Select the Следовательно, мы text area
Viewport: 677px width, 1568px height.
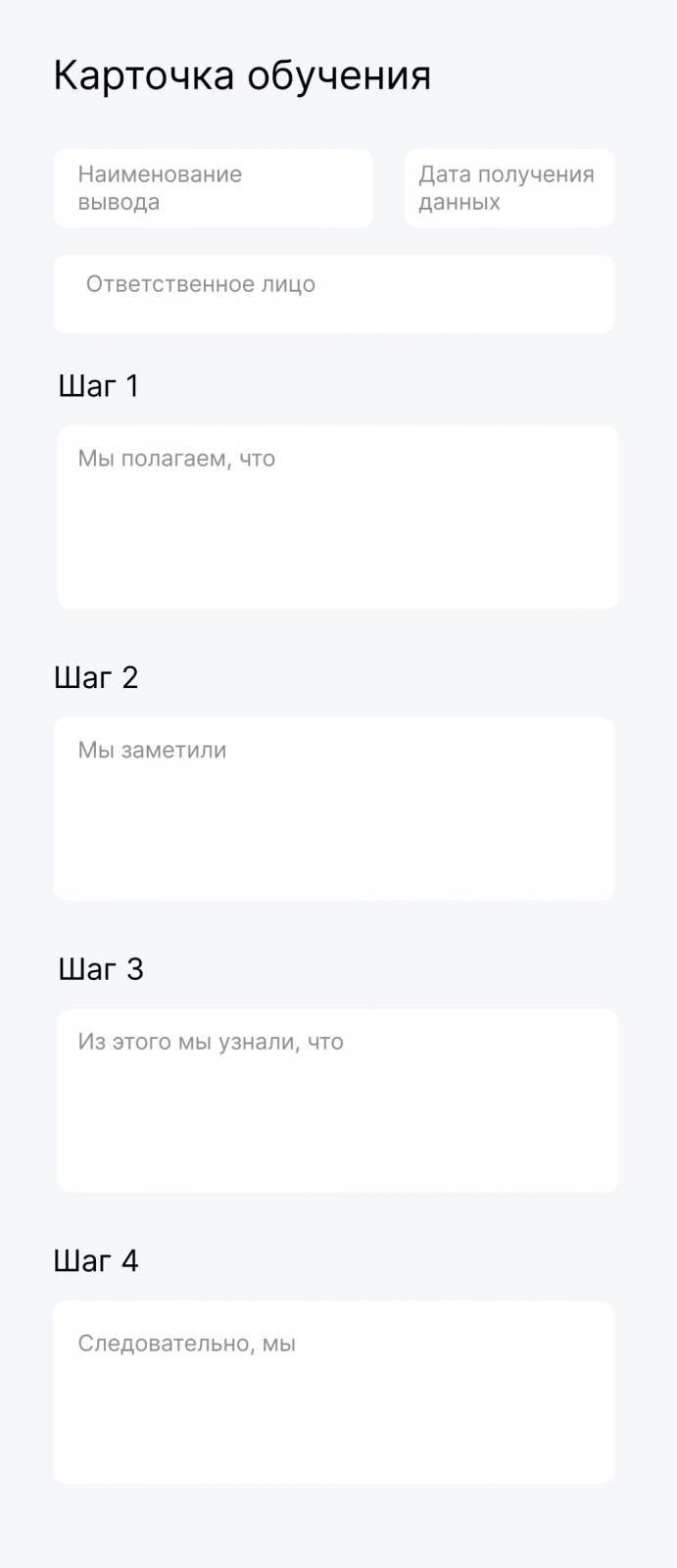[x=333, y=1392]
